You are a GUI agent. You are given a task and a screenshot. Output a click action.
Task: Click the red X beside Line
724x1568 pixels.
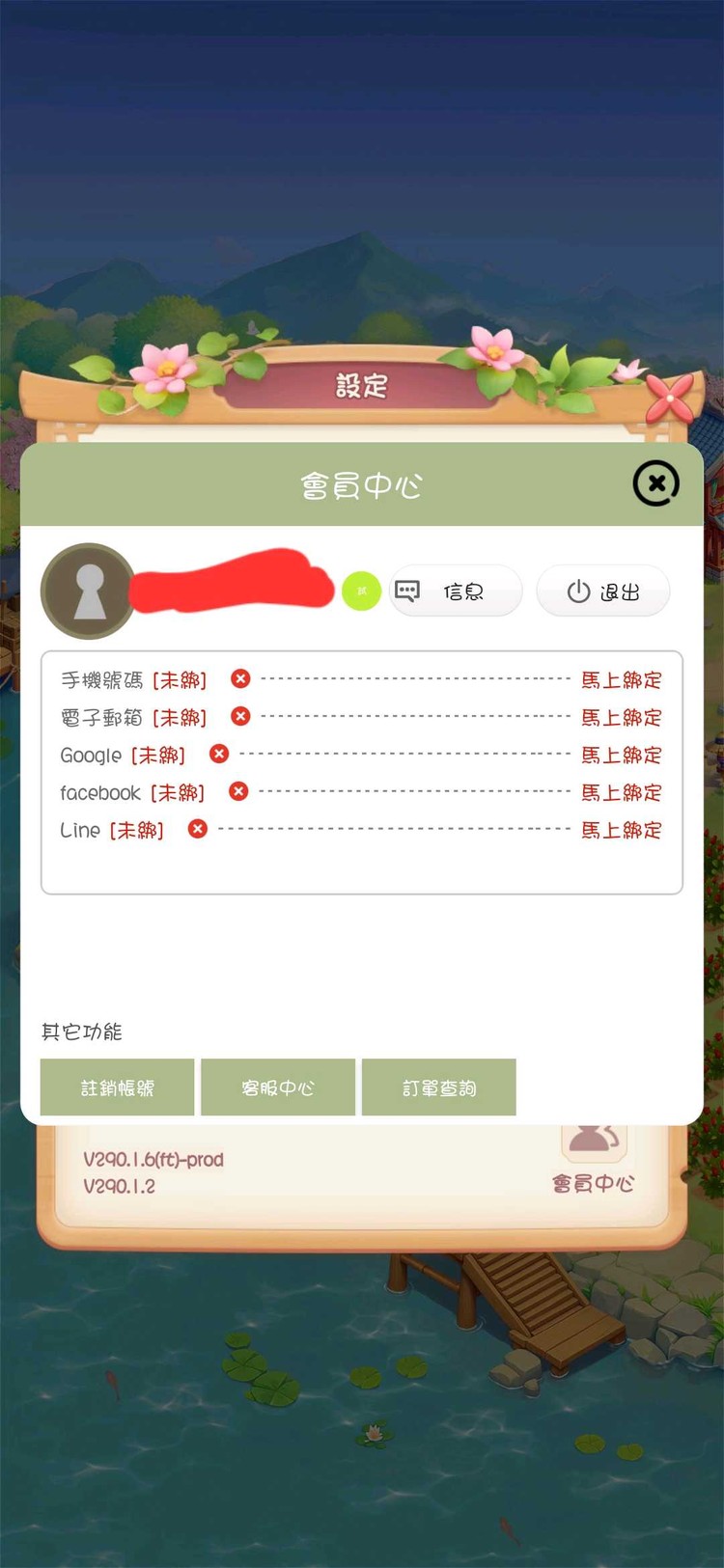[196, 829]
